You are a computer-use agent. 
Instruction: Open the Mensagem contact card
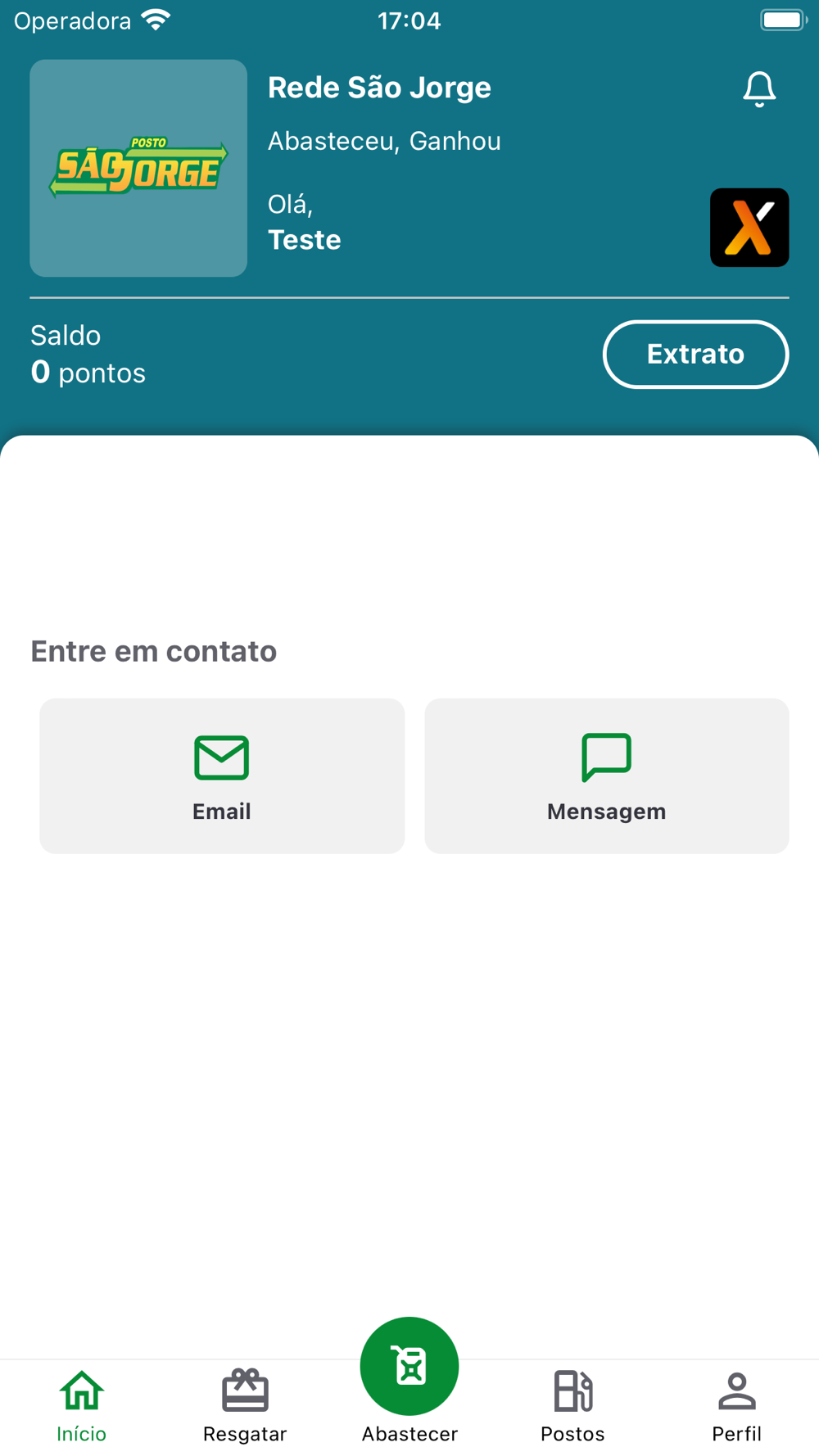click(x=607, y=775)
